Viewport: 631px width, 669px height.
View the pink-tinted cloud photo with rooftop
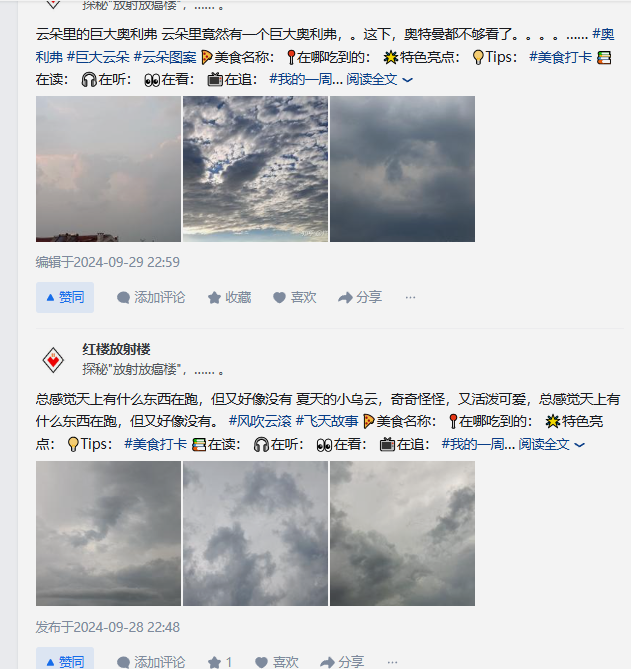[108, 169]
